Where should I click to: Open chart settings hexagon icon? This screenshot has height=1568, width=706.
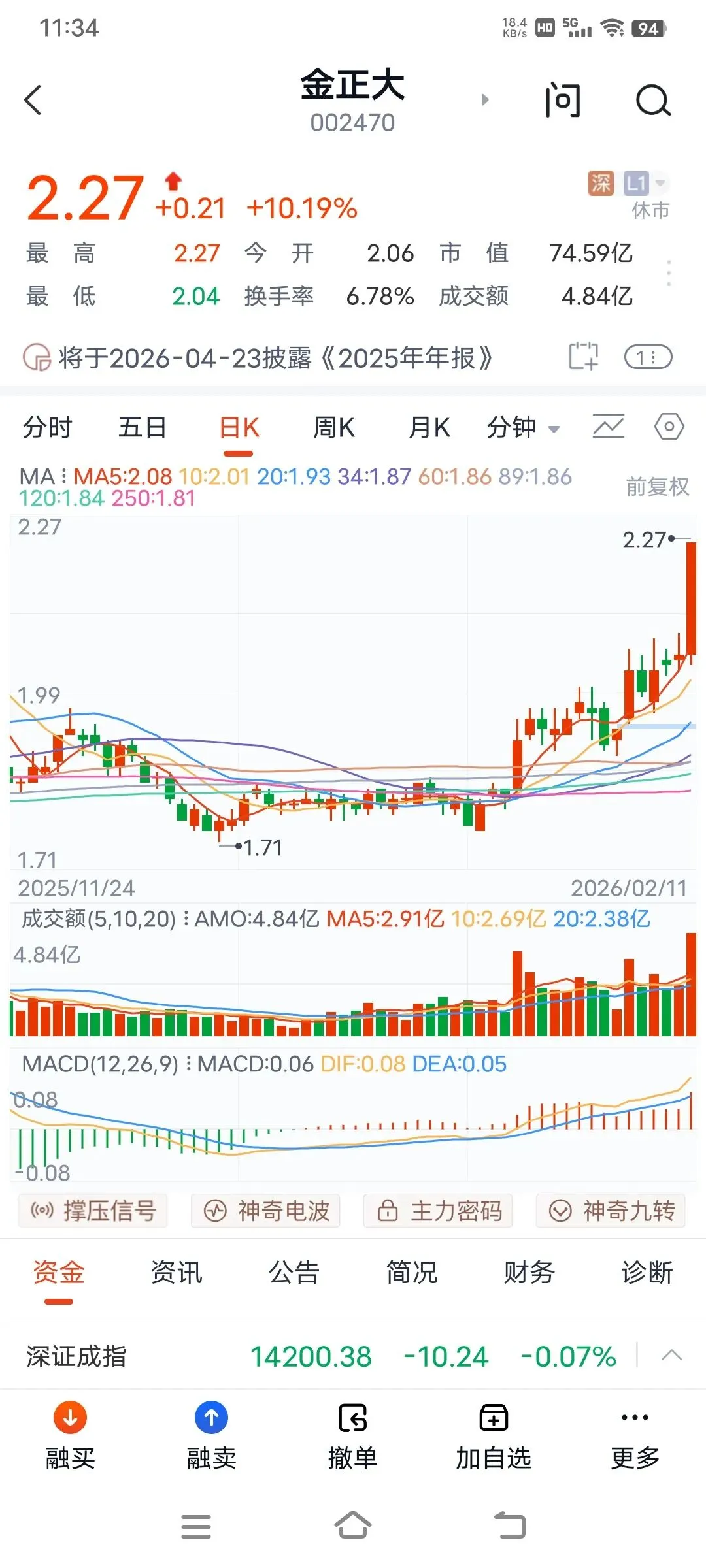click(x=669, y=428)
